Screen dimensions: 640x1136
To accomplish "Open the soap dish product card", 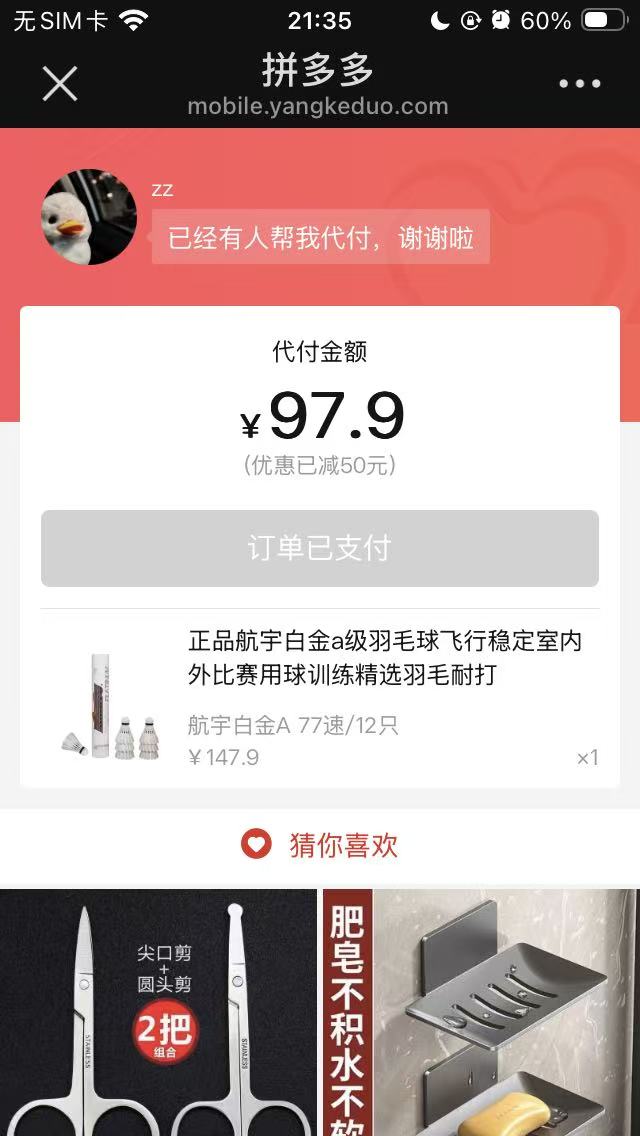I will click(482, 1012).
